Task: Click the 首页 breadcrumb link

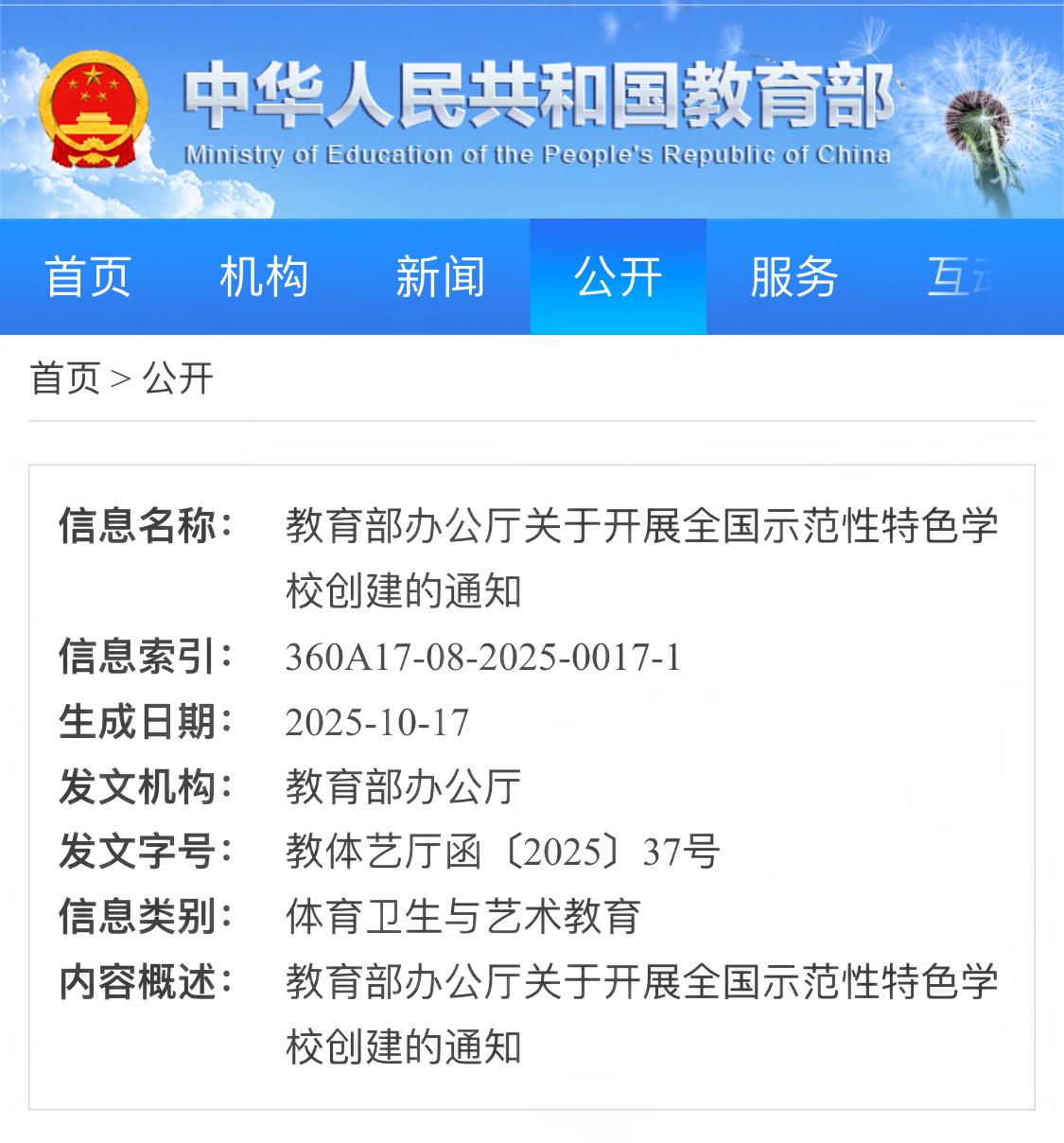Action: [66, 377]
